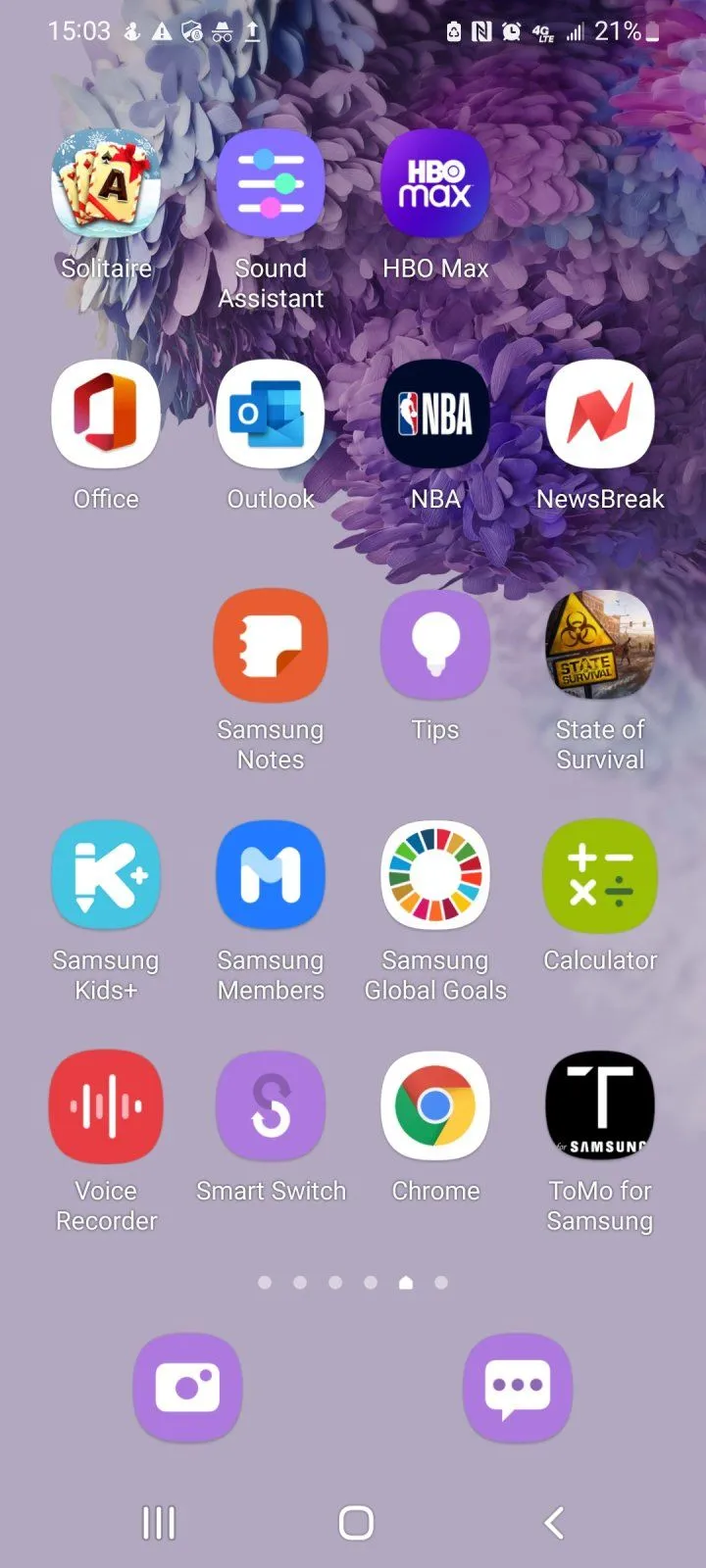Launch State of Survival
The height and width of the screenshot is (1568, 706).
click(x=600, y=645)
